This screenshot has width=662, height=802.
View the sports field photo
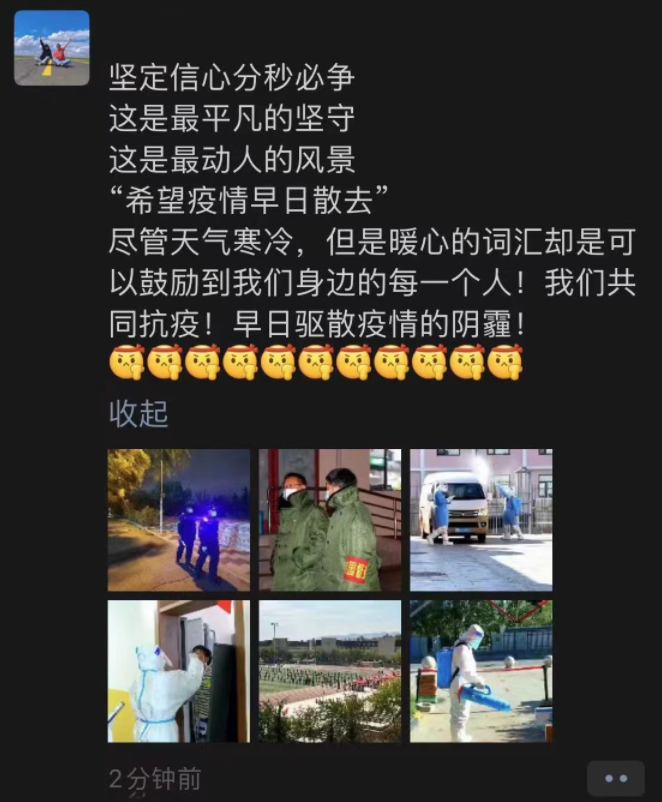pos(330,671)
